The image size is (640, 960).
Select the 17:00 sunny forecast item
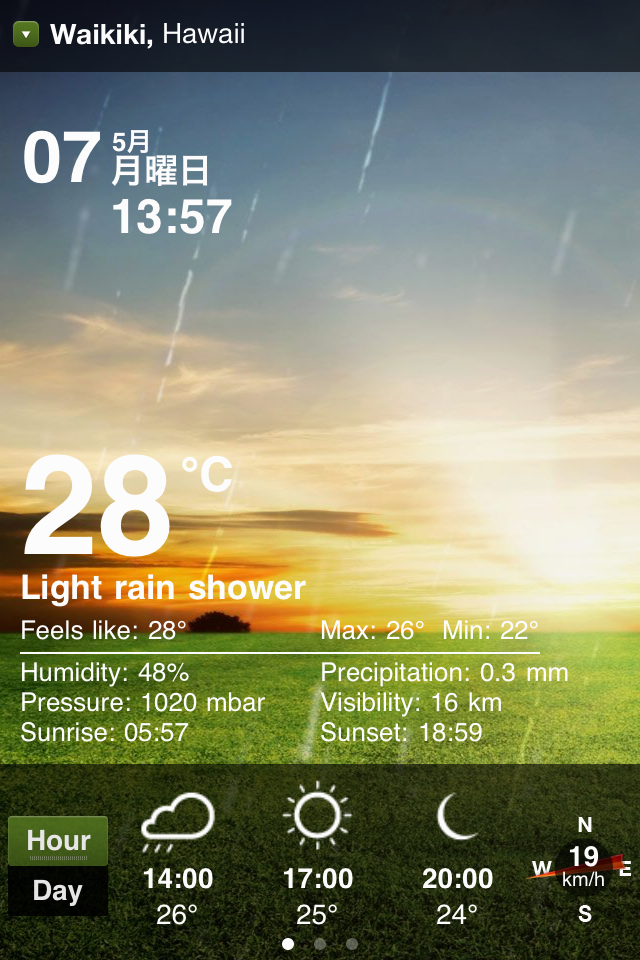pos(317,855)
